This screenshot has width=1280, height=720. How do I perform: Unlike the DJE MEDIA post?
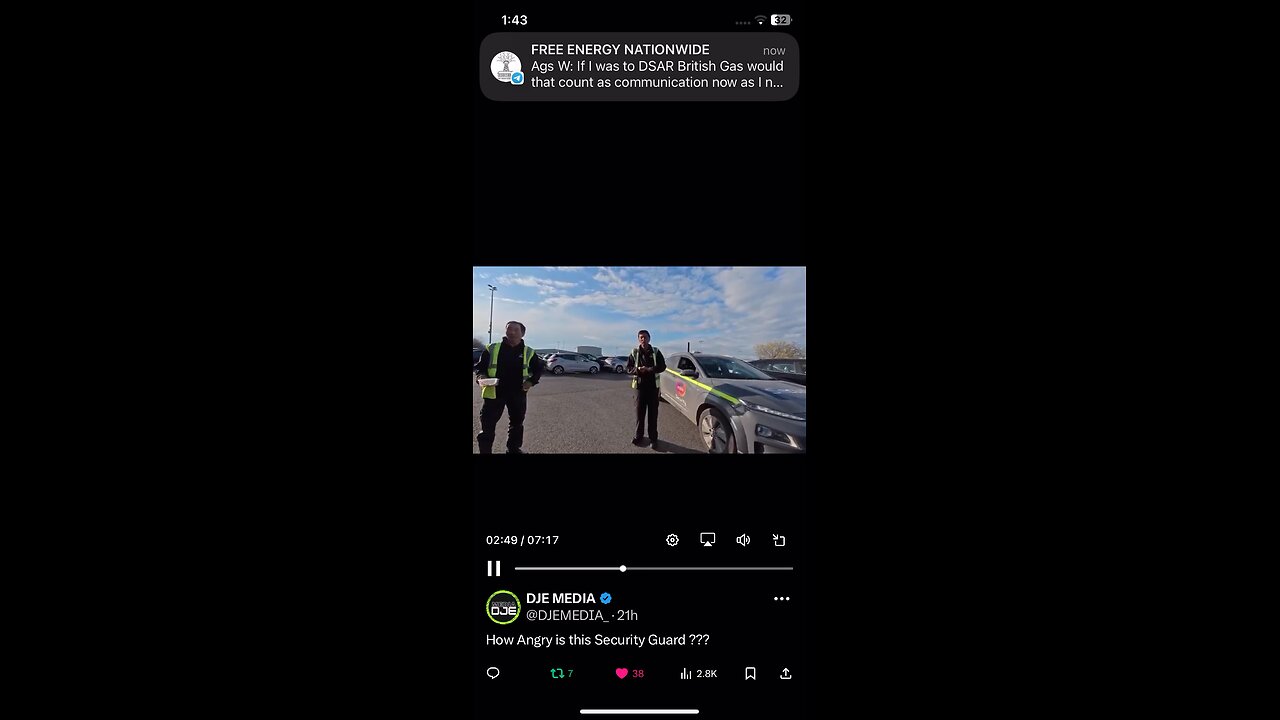pos(622,673)
